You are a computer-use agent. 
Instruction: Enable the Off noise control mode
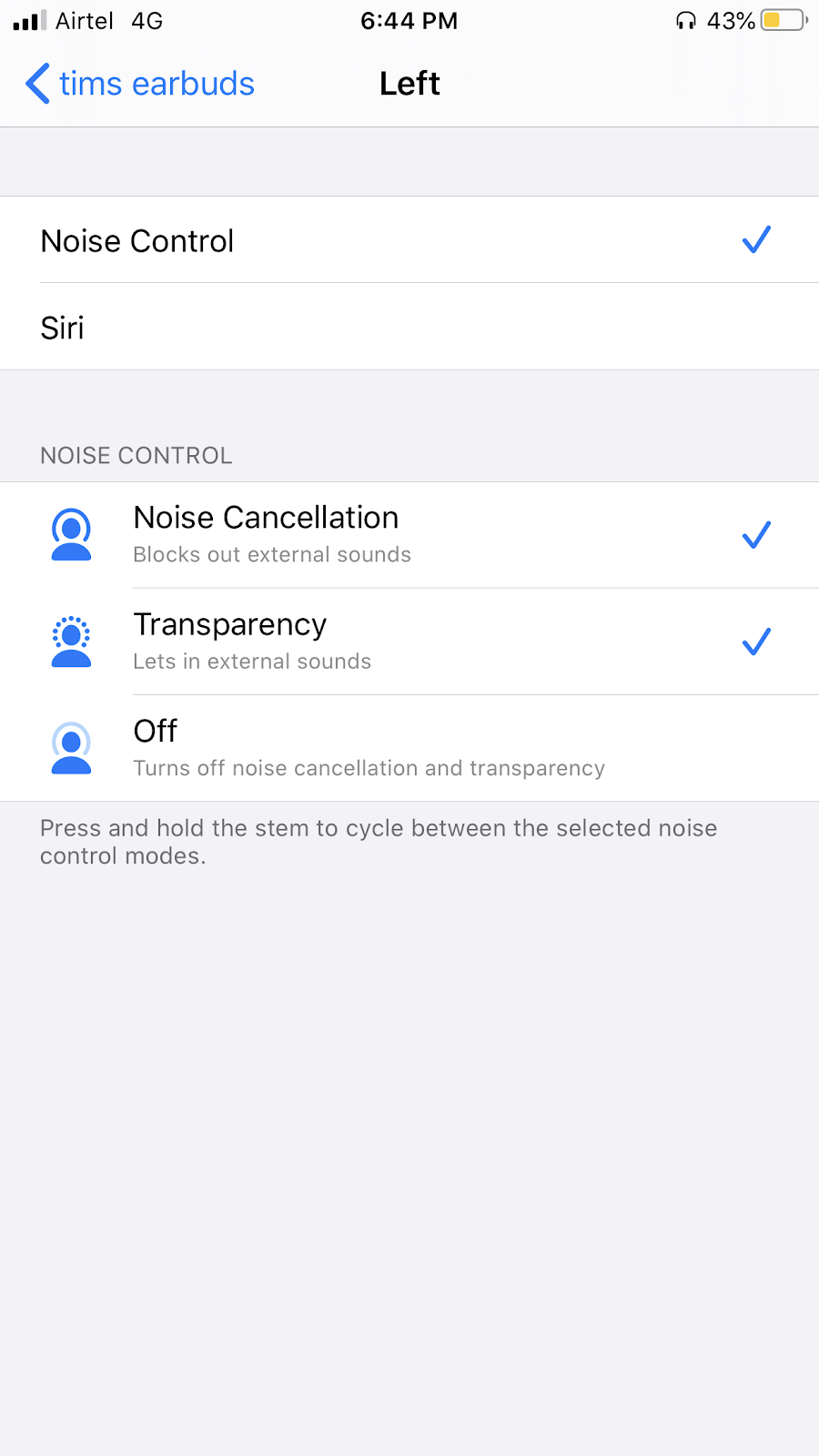coord(409,748)
